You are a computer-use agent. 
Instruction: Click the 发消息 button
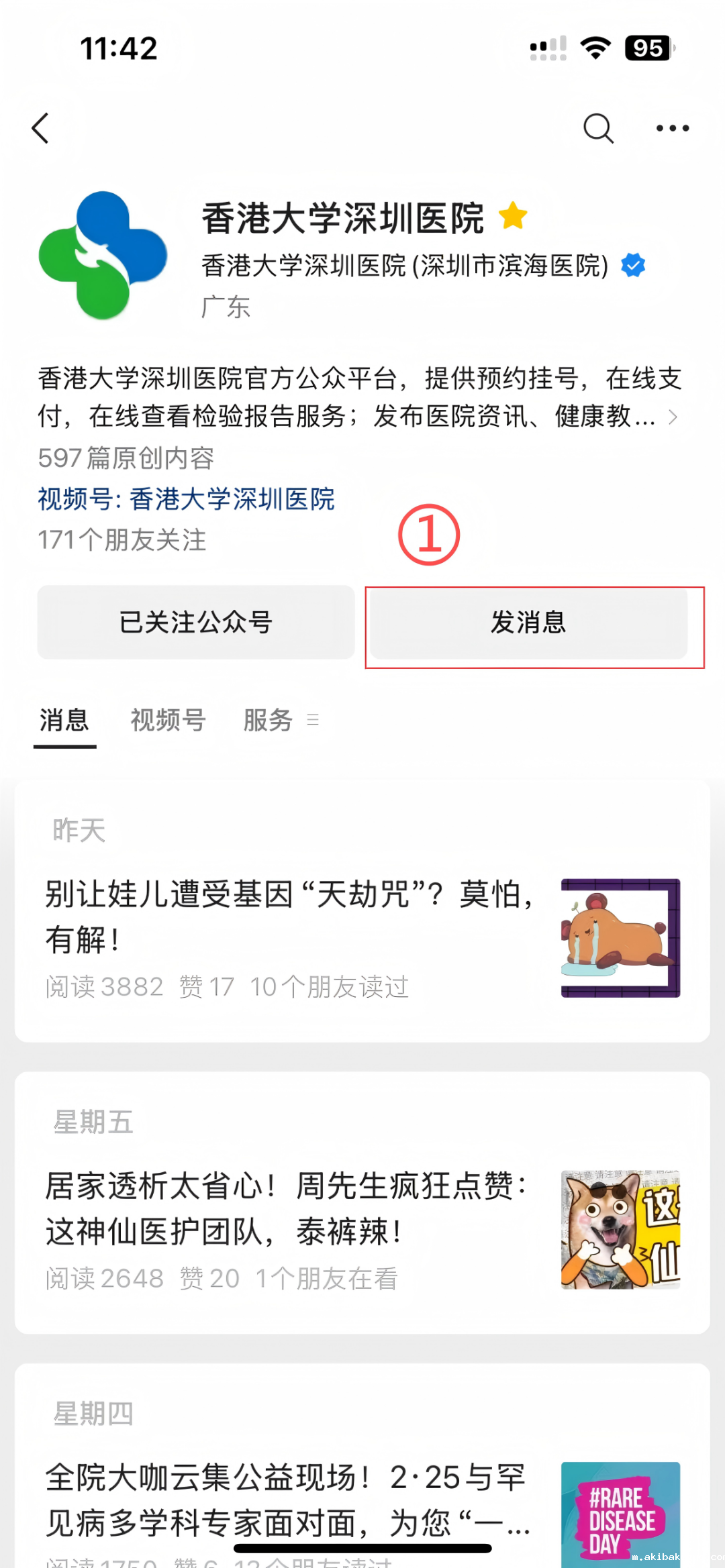point(528,623)
